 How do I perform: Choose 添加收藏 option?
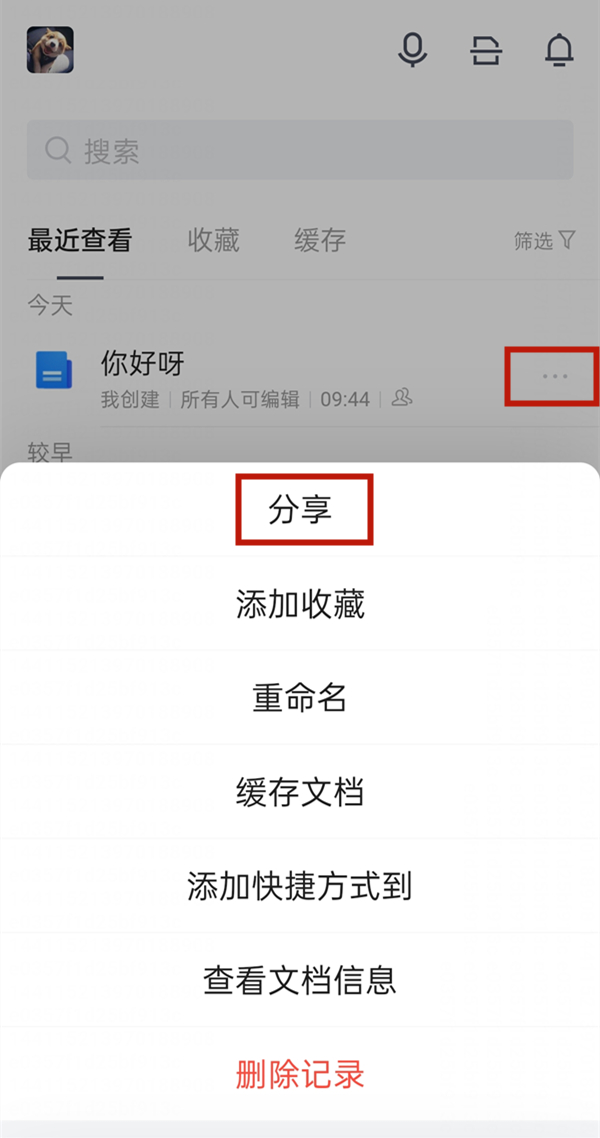pyautogui.click(x=300, y=604)
